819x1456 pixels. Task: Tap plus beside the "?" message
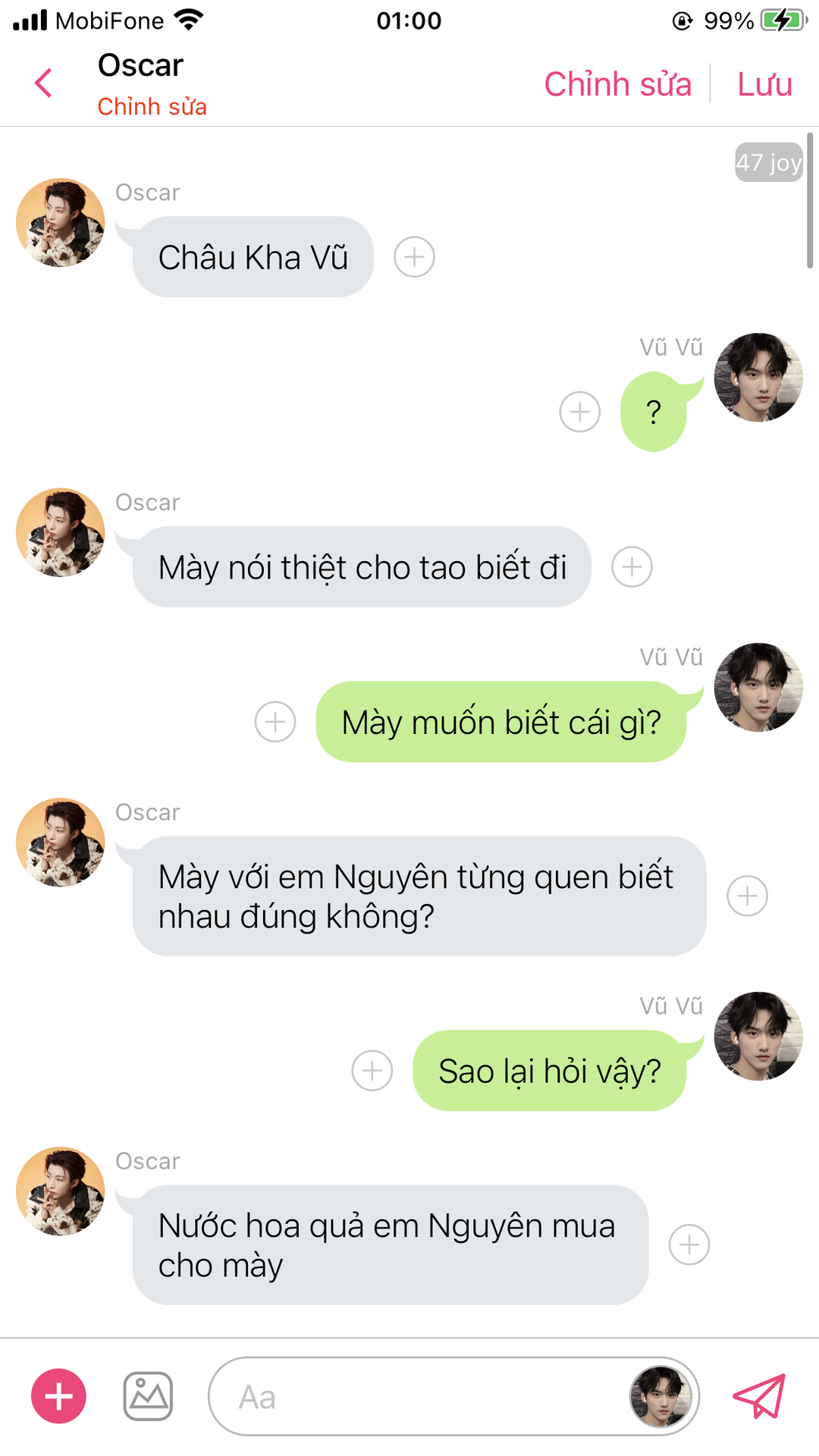click(x=580, y=412)
